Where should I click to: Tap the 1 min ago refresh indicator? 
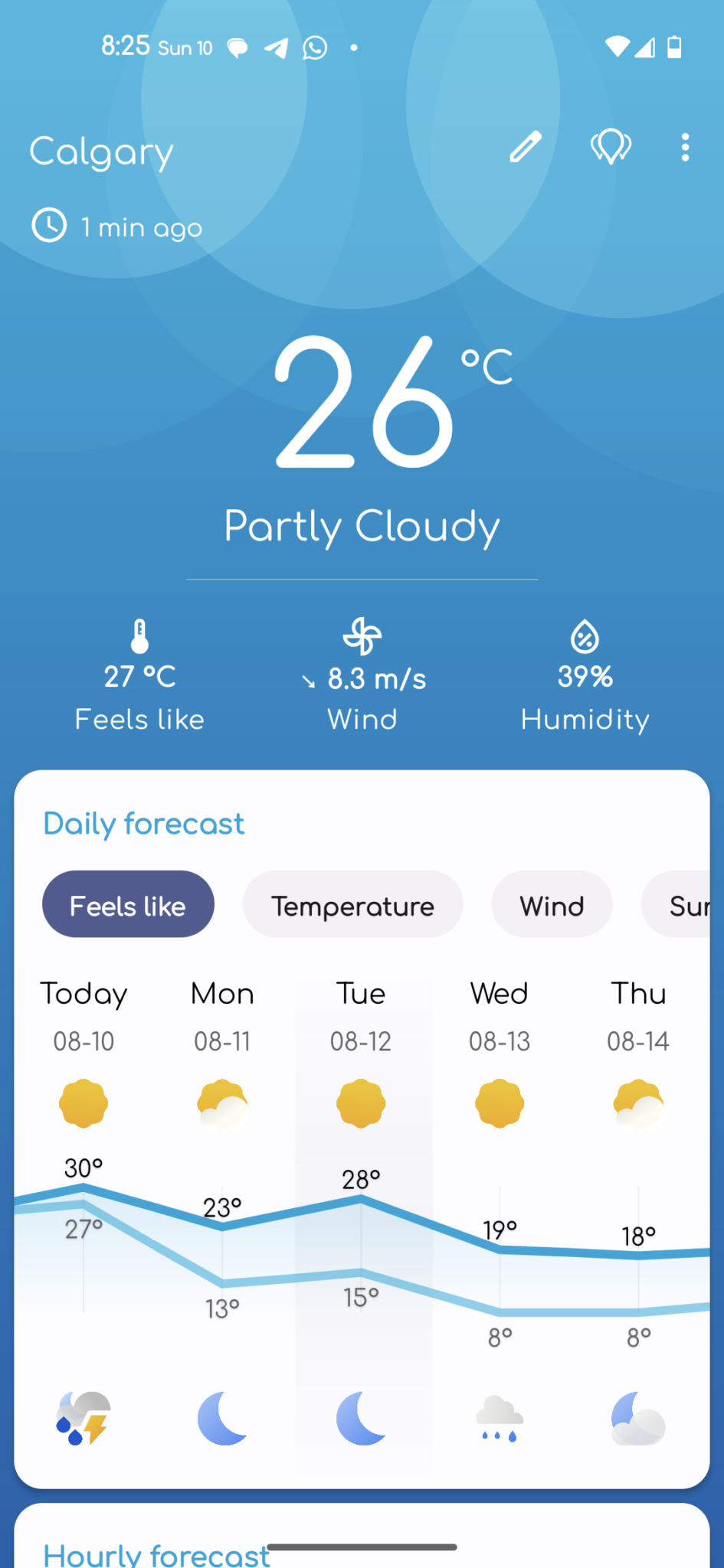[x=117, y=227]
